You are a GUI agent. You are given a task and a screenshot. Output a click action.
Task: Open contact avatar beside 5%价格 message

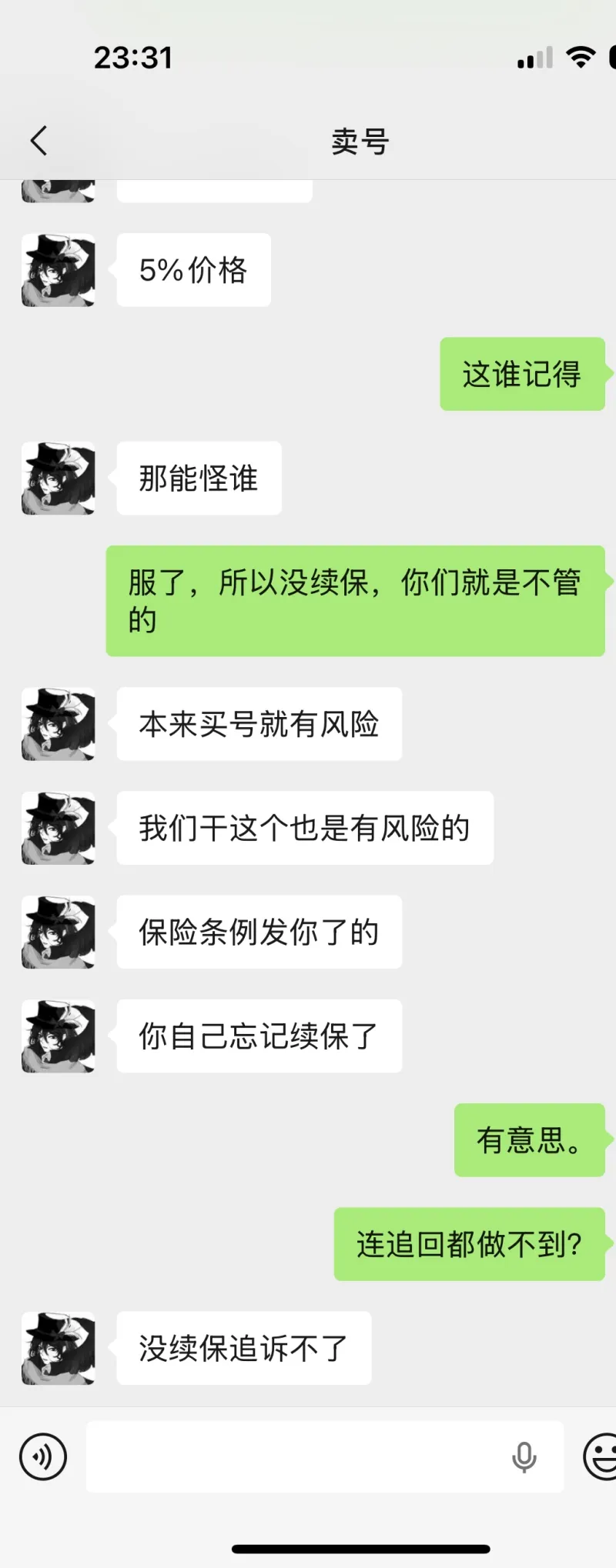pyautogui.click(x=59, y=270)
